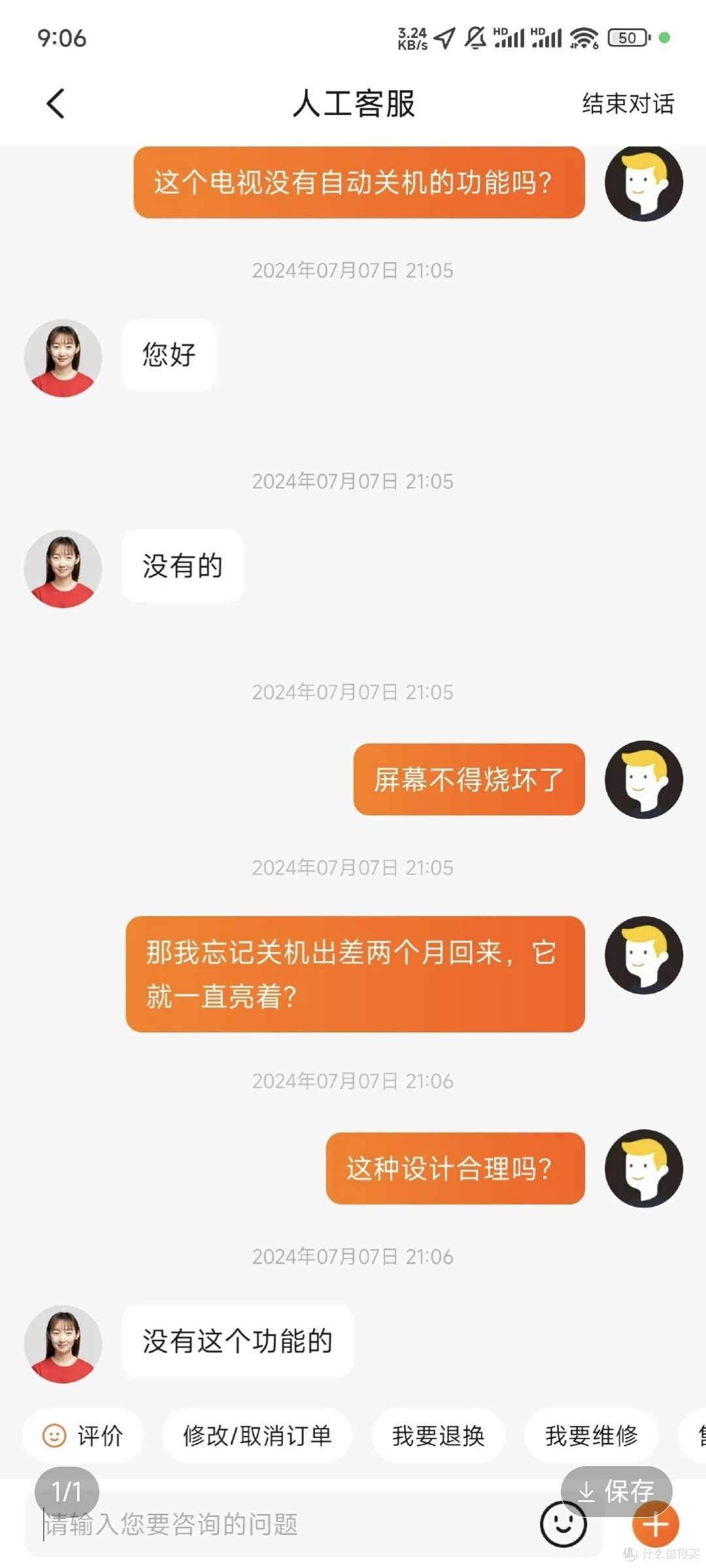Select the 我要退换 quick option
This screenshot has width=706, height=1568.
438,1437
